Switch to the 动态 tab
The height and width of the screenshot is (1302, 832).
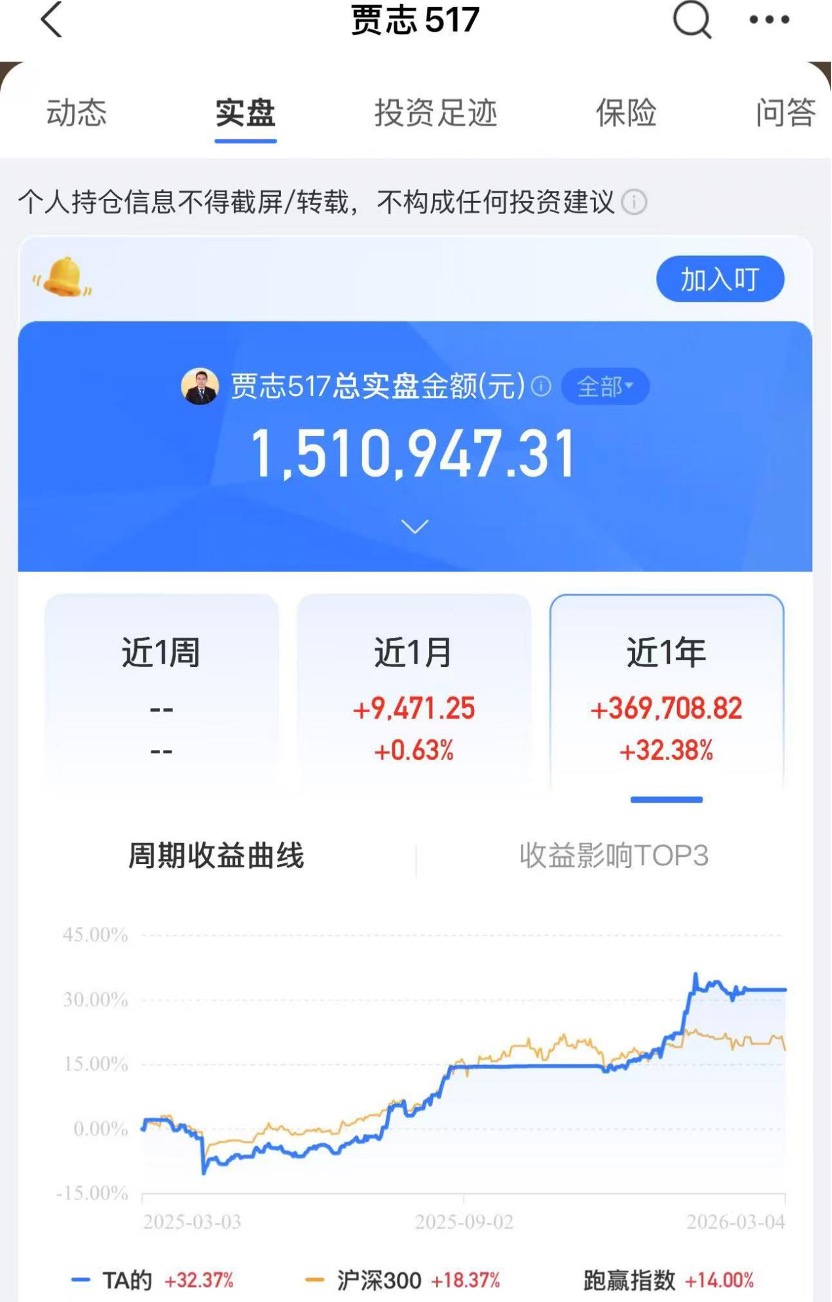tap(76, 113)
